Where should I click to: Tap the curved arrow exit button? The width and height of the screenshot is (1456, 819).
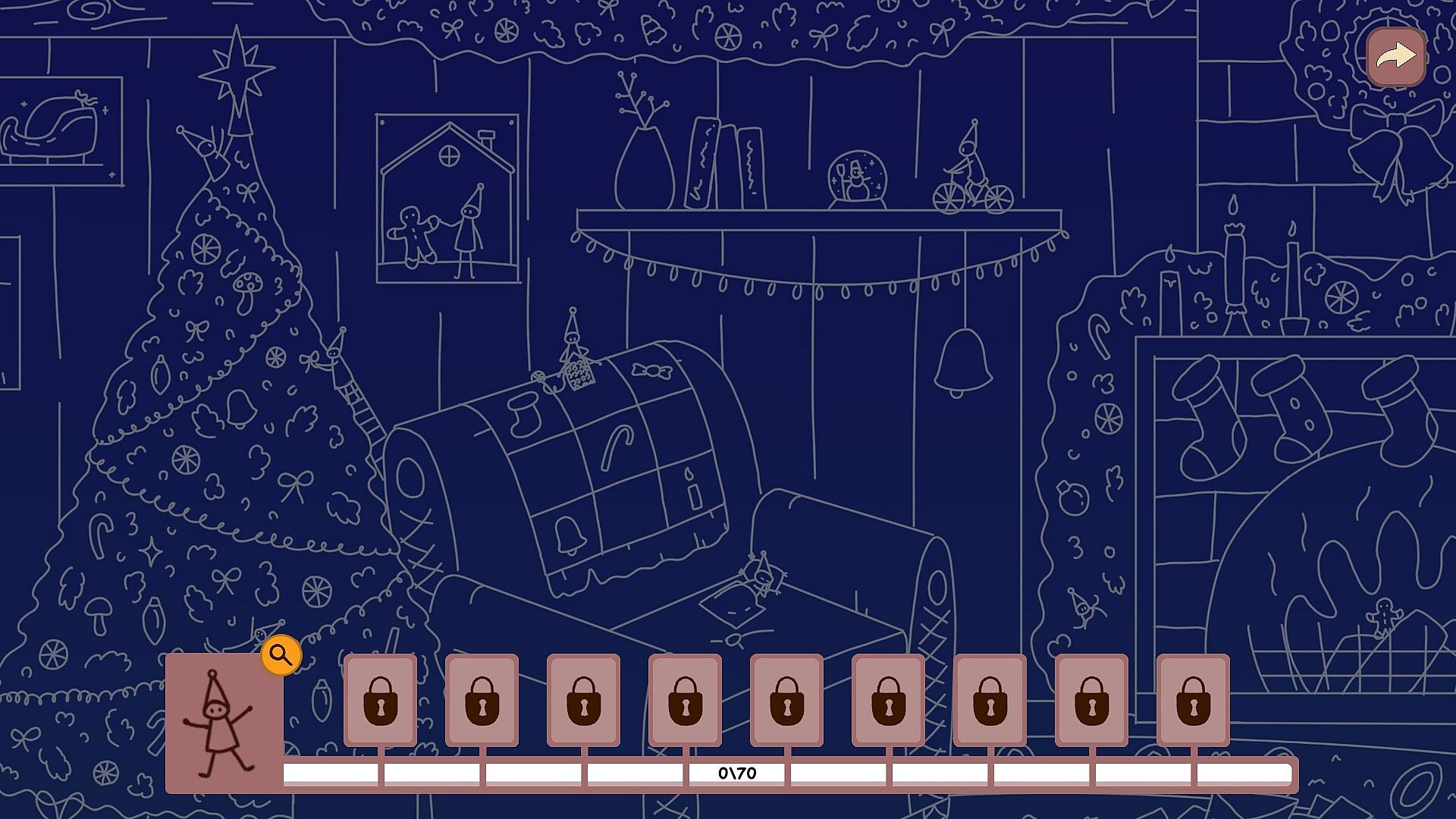pyautogui.click(x=1395, y=57)
